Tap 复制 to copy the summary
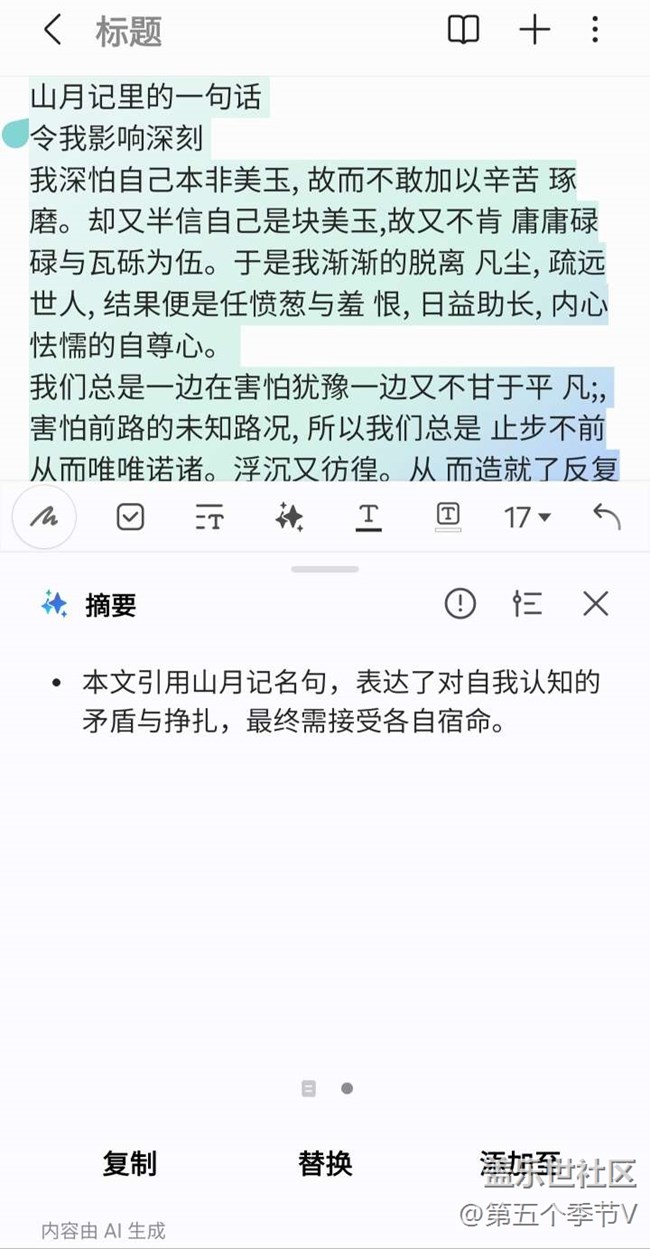This screenshot has width=650, height=1249. pos(130,1164)
